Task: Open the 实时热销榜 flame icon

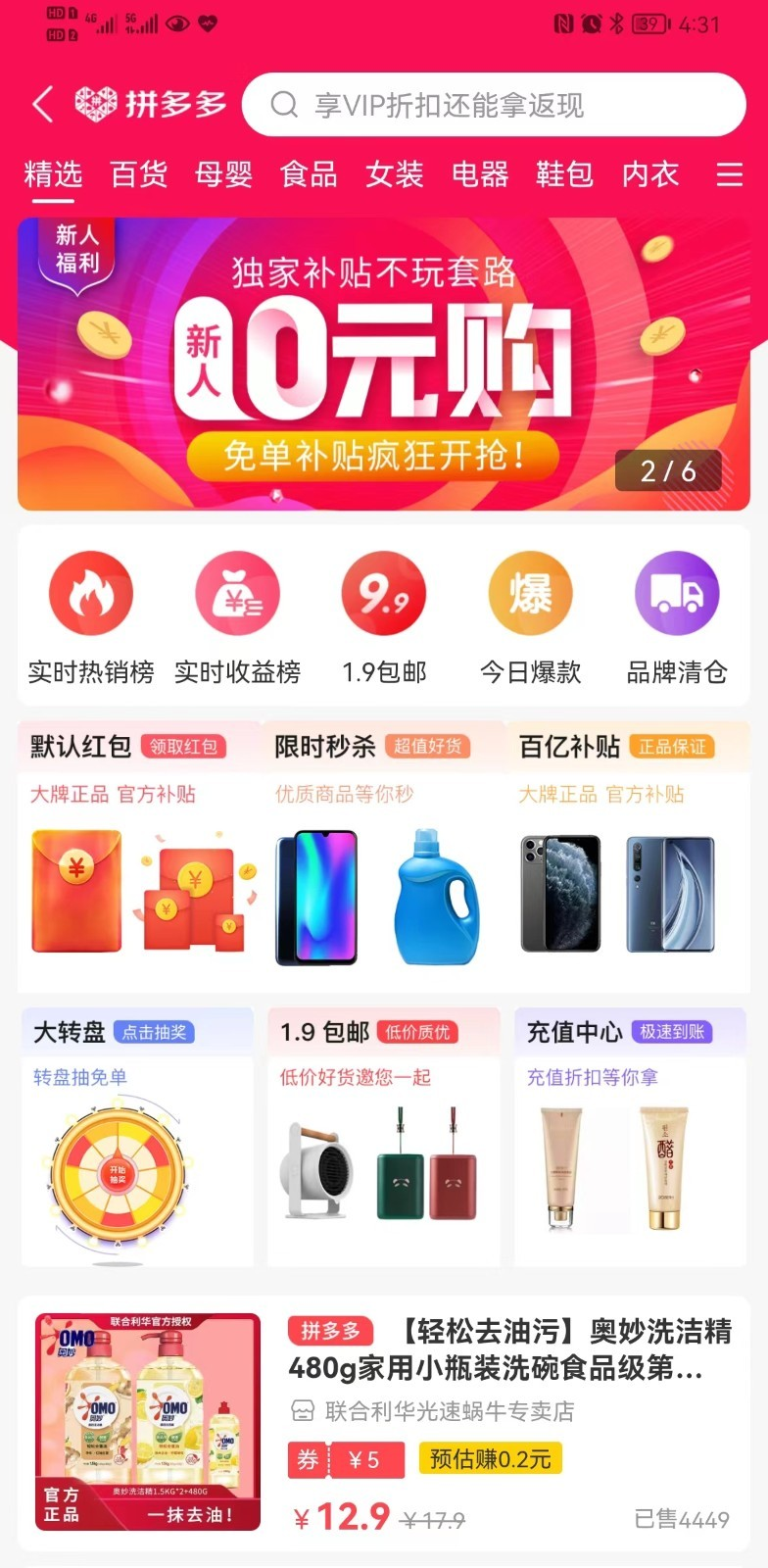Action: coord(91,592)
